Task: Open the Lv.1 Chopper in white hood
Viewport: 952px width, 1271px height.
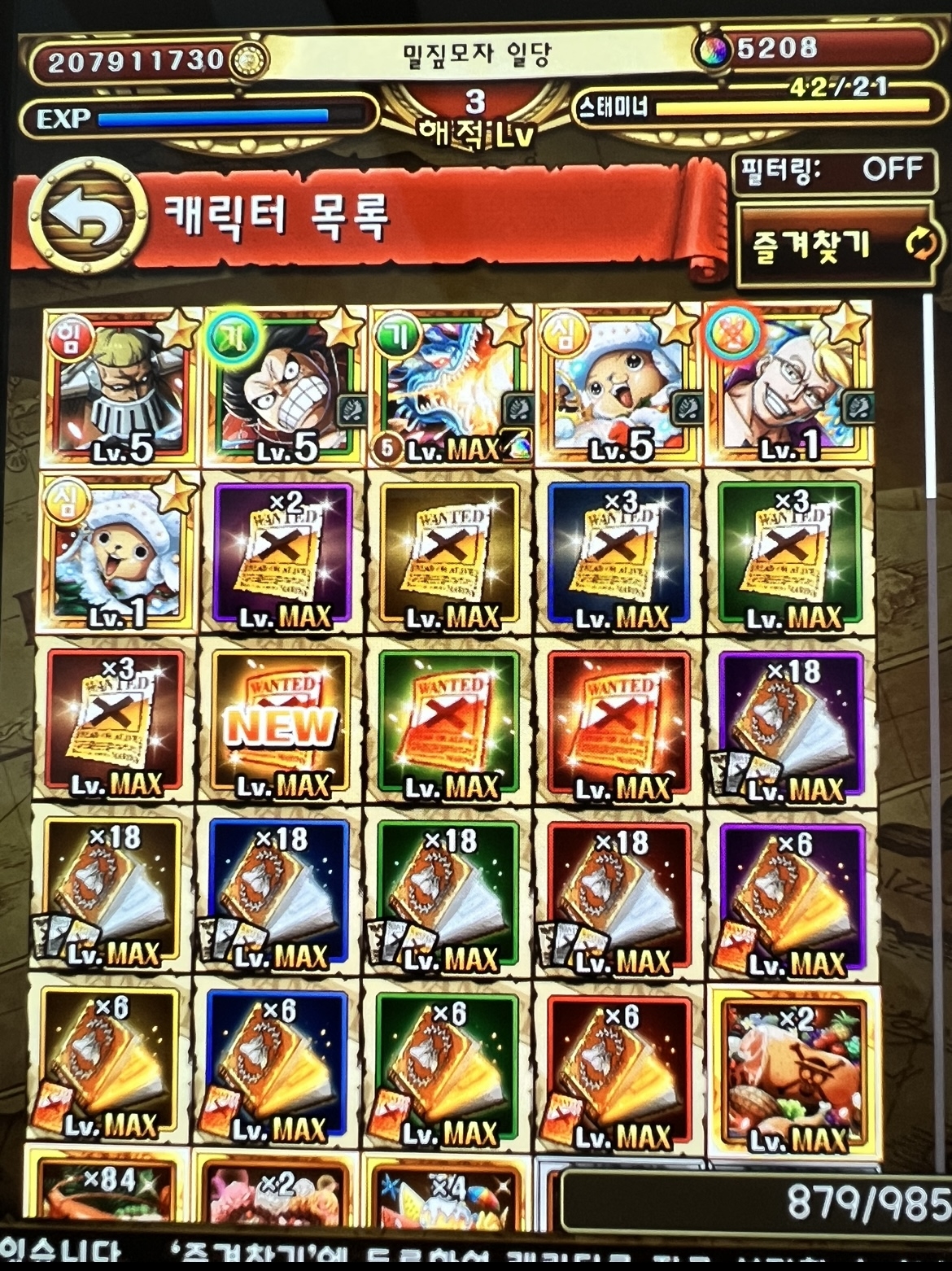Action: click(x=116, y=555)
